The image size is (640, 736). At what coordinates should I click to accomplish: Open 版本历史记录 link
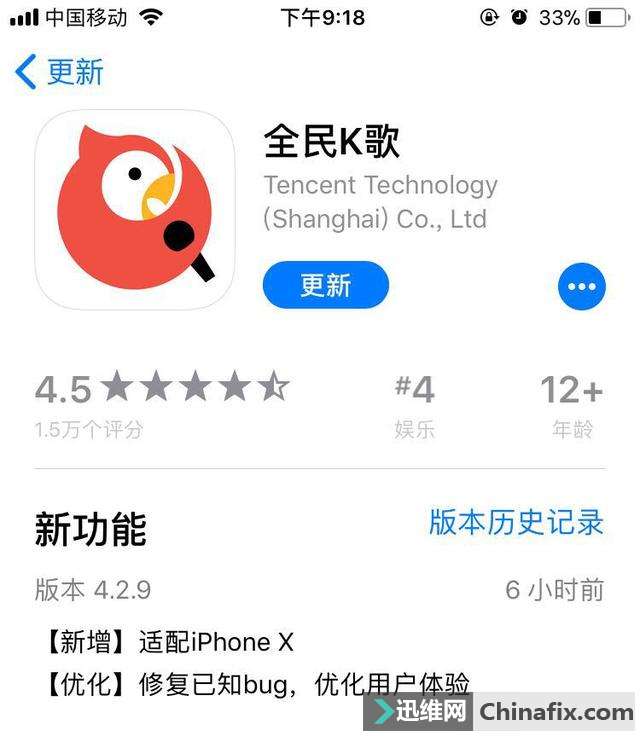tap(516, 521)
